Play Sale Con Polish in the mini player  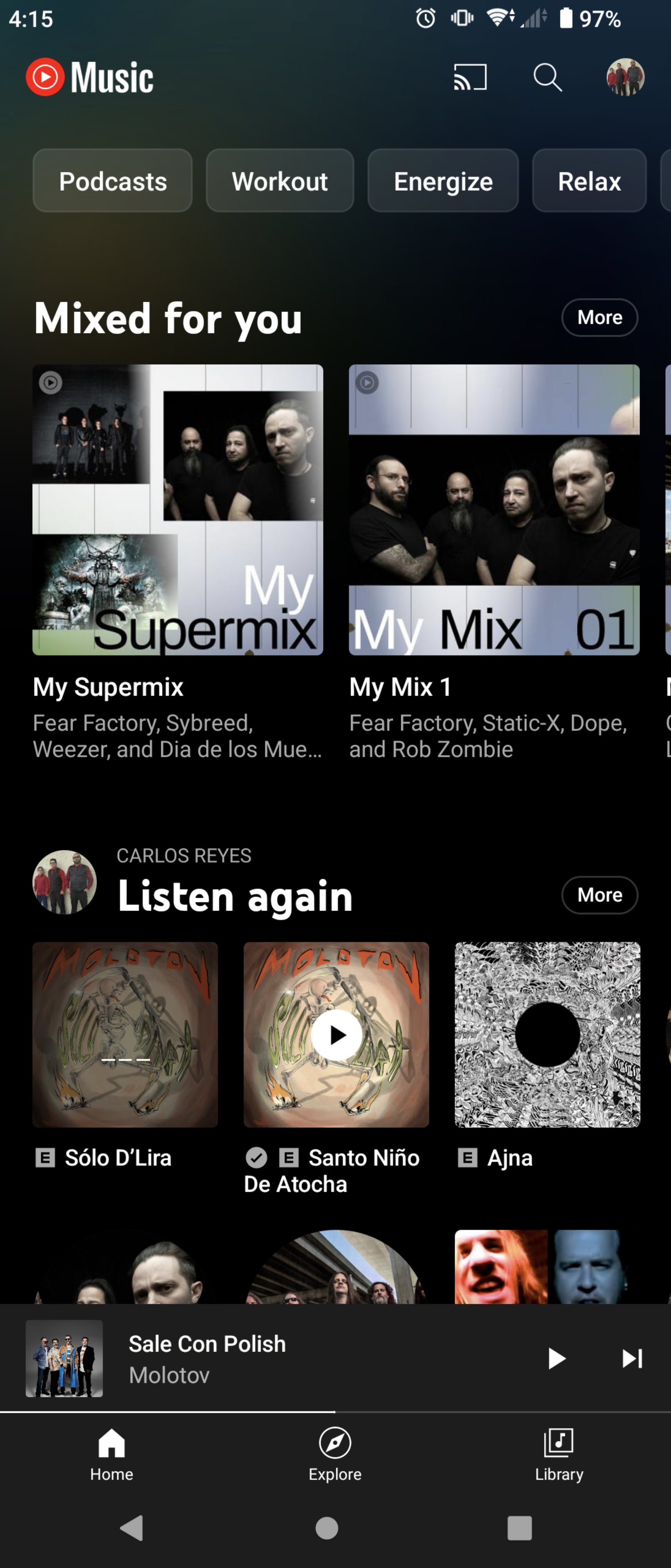click(x=556, y=1359)
